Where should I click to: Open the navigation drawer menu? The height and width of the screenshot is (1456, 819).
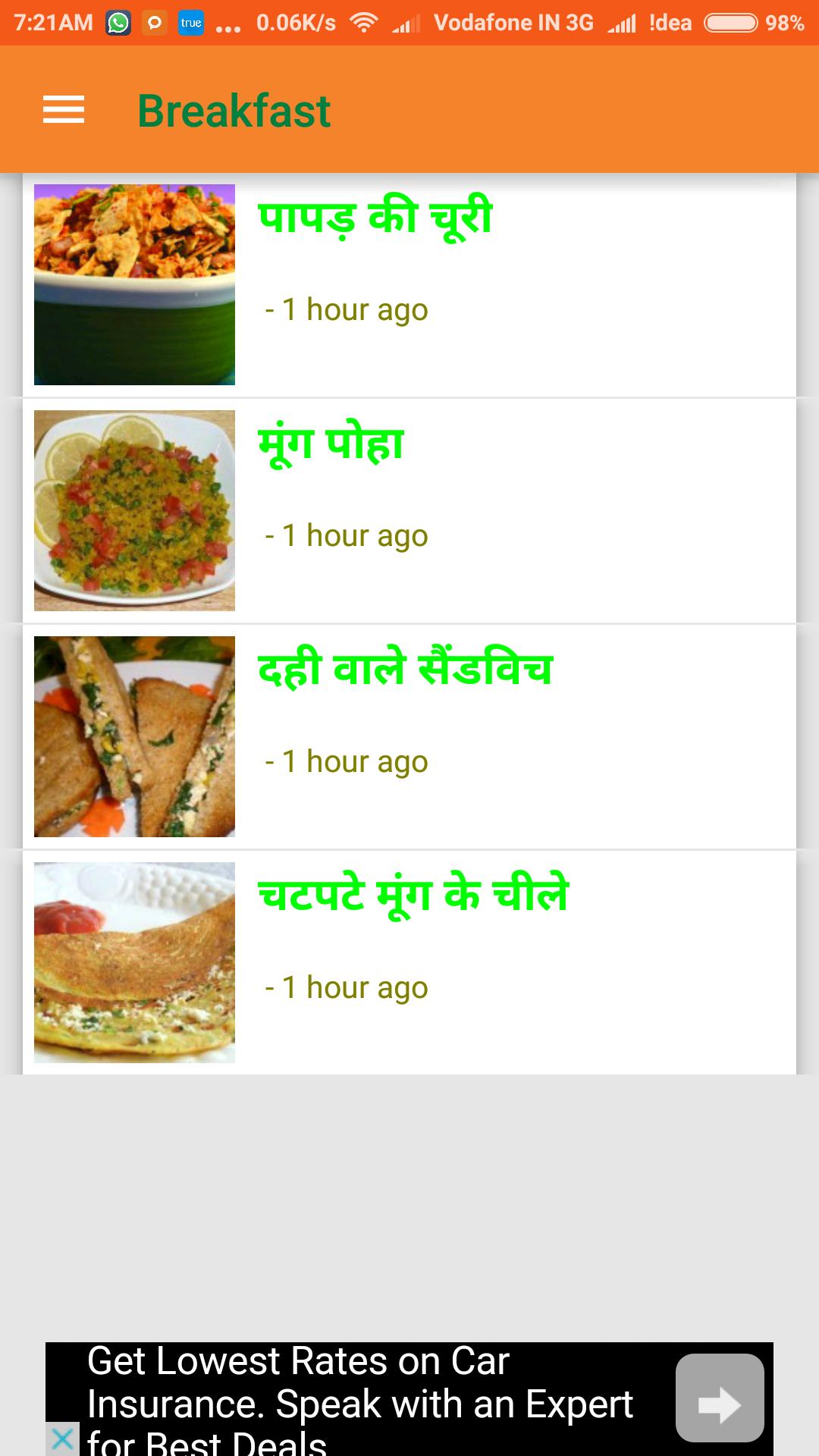click(64, 110)
